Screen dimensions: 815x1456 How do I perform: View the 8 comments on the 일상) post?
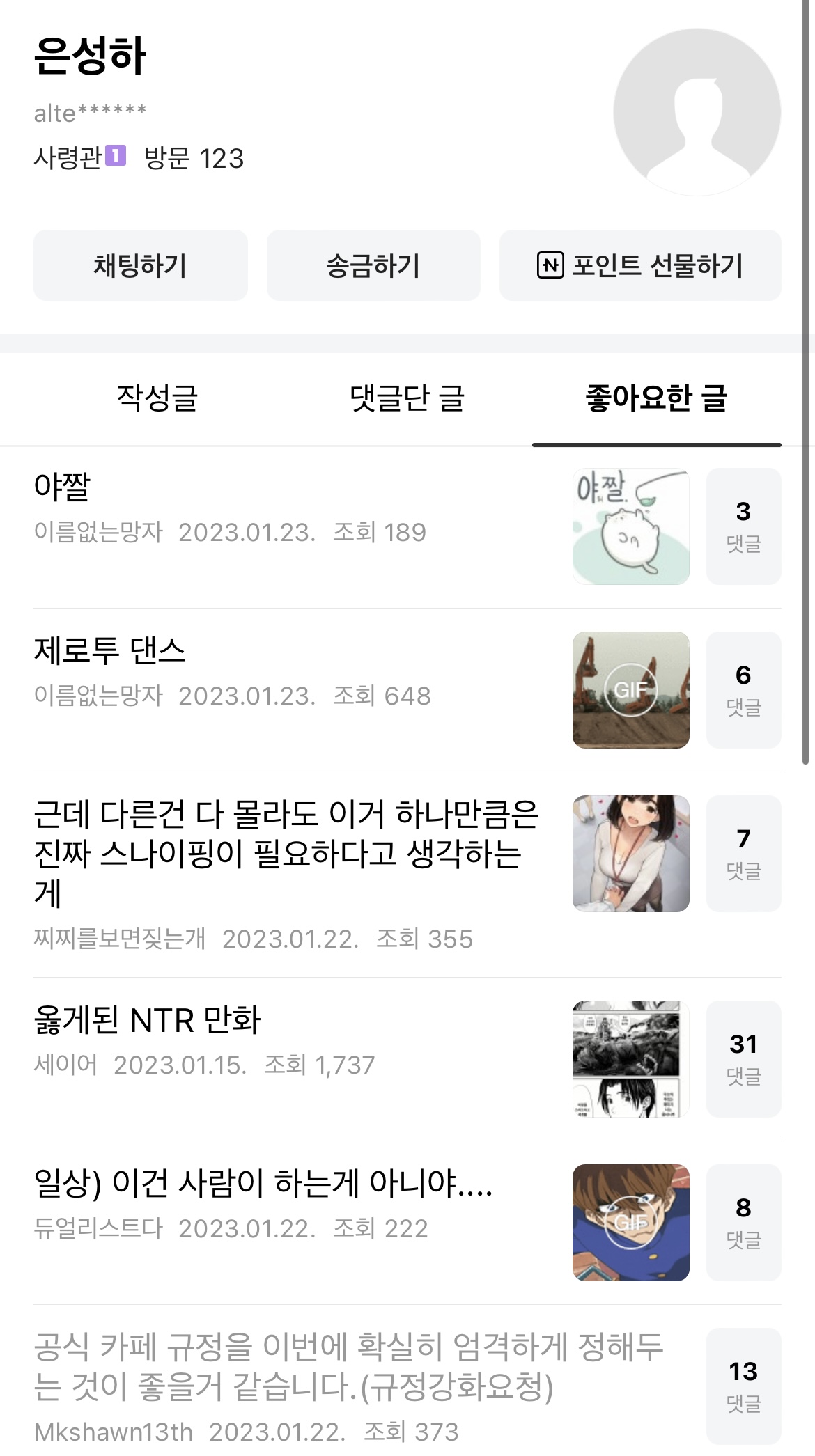click(743, 1223)
